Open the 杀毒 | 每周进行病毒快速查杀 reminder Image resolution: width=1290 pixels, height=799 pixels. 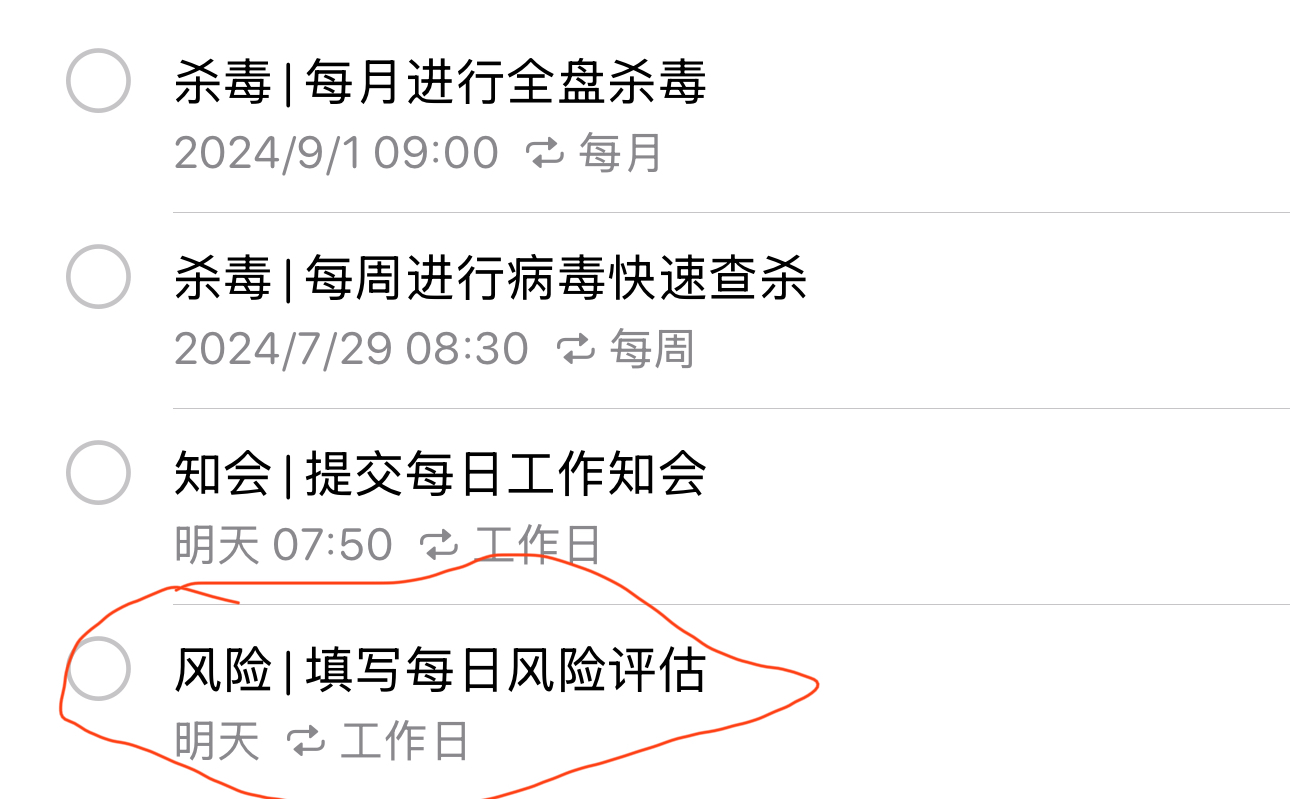(490, 278)
